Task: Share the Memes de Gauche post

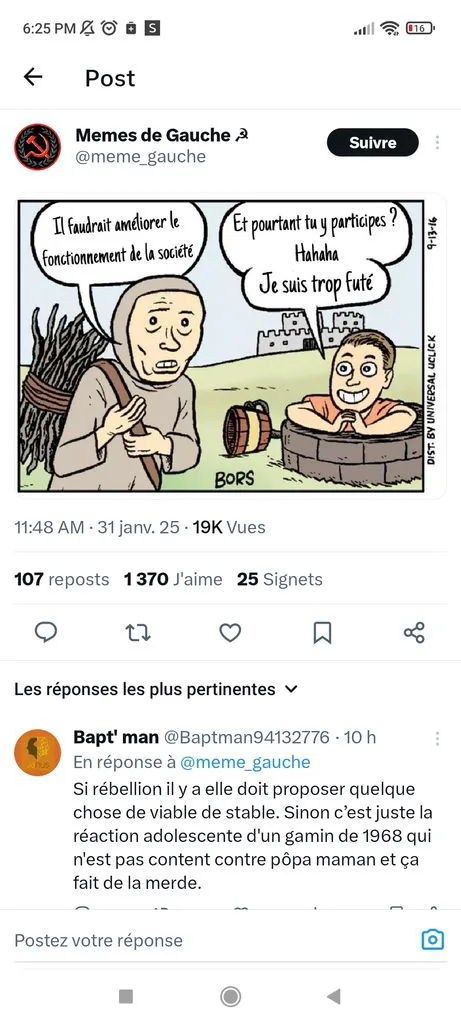Action: click(415, 632)
